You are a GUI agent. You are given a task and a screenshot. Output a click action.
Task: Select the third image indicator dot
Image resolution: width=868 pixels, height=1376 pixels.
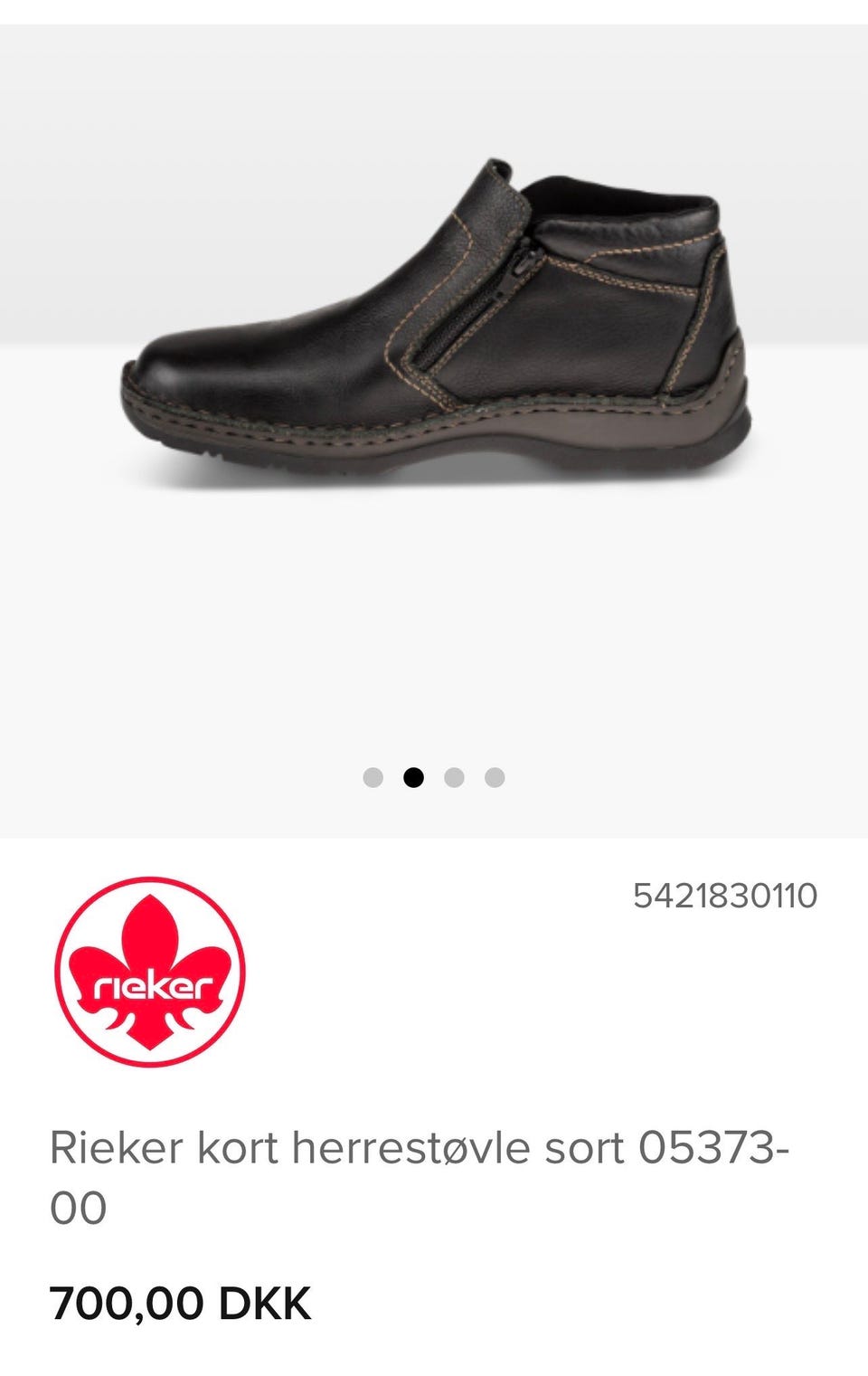click(x=454, y=777)
